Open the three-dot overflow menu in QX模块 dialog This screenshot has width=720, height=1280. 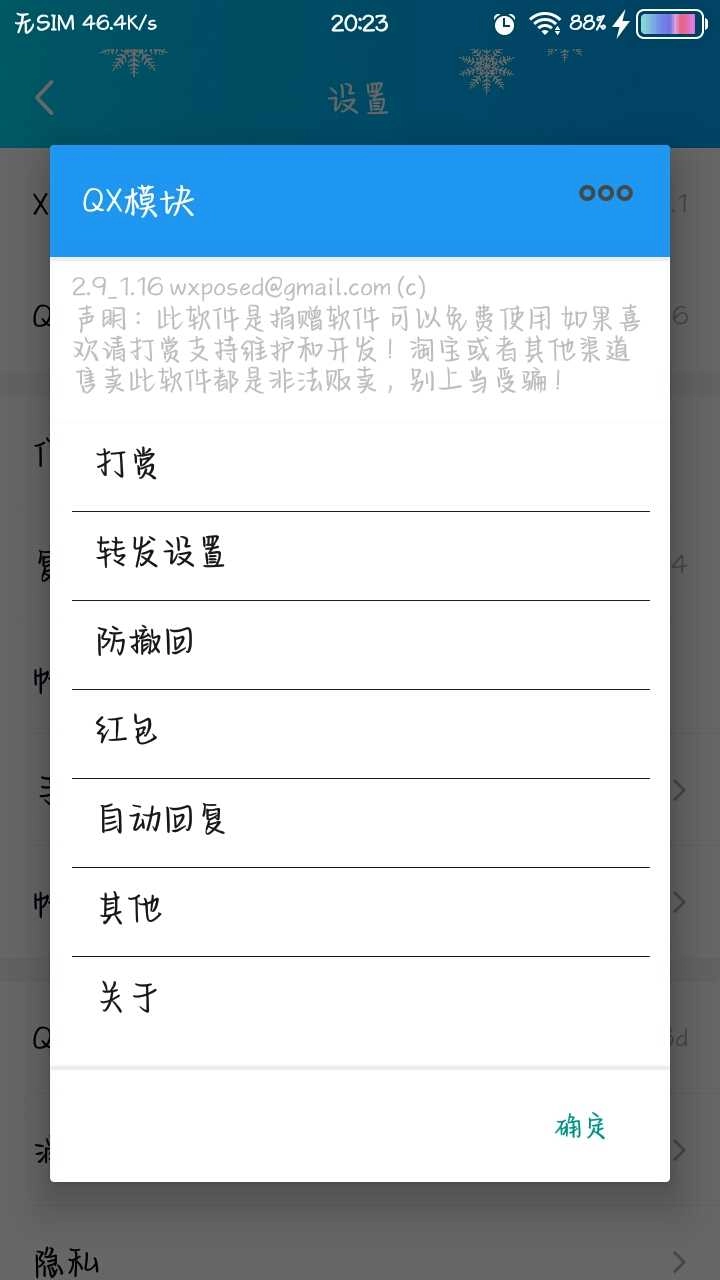point(604,192)
